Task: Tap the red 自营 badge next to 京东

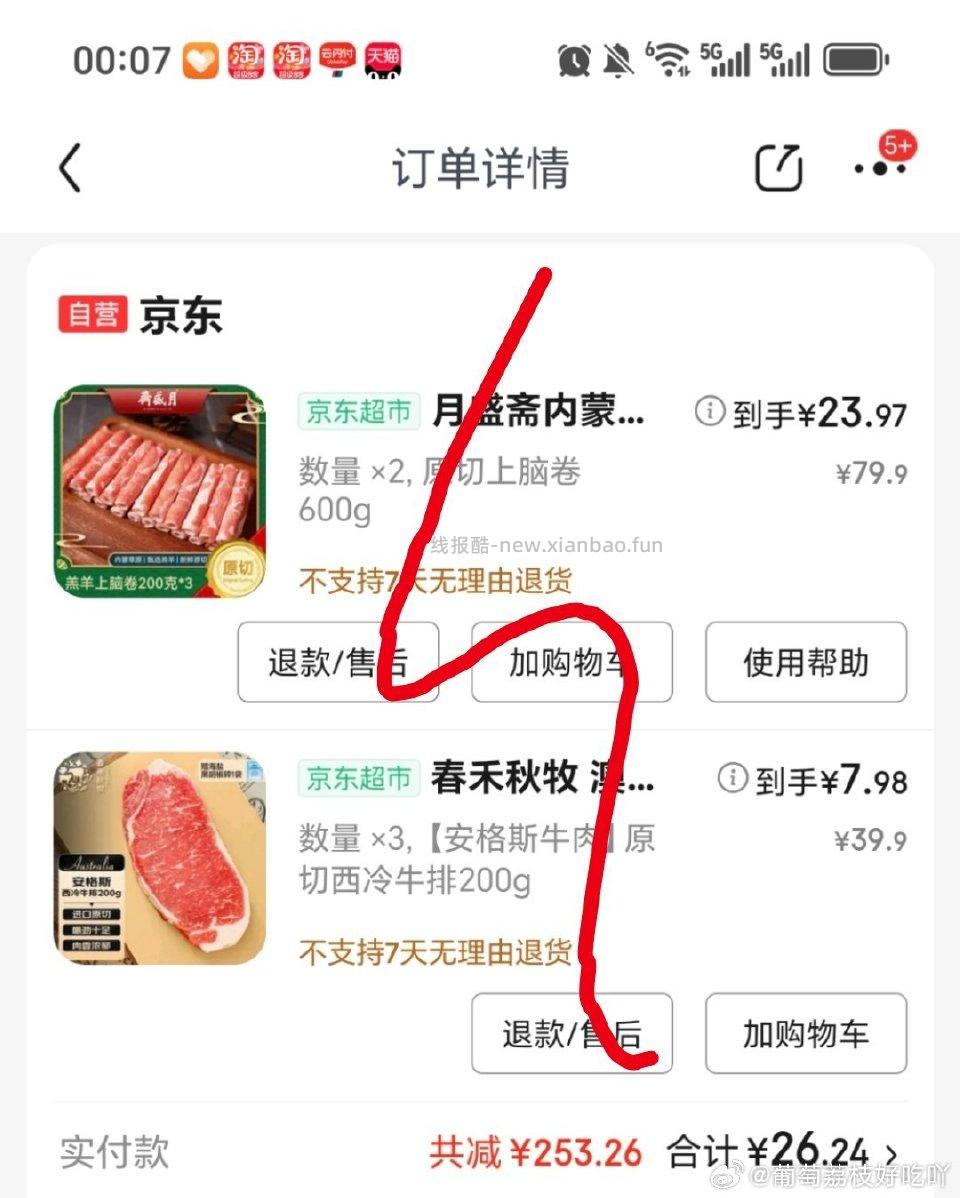Action: coord(94,313)
